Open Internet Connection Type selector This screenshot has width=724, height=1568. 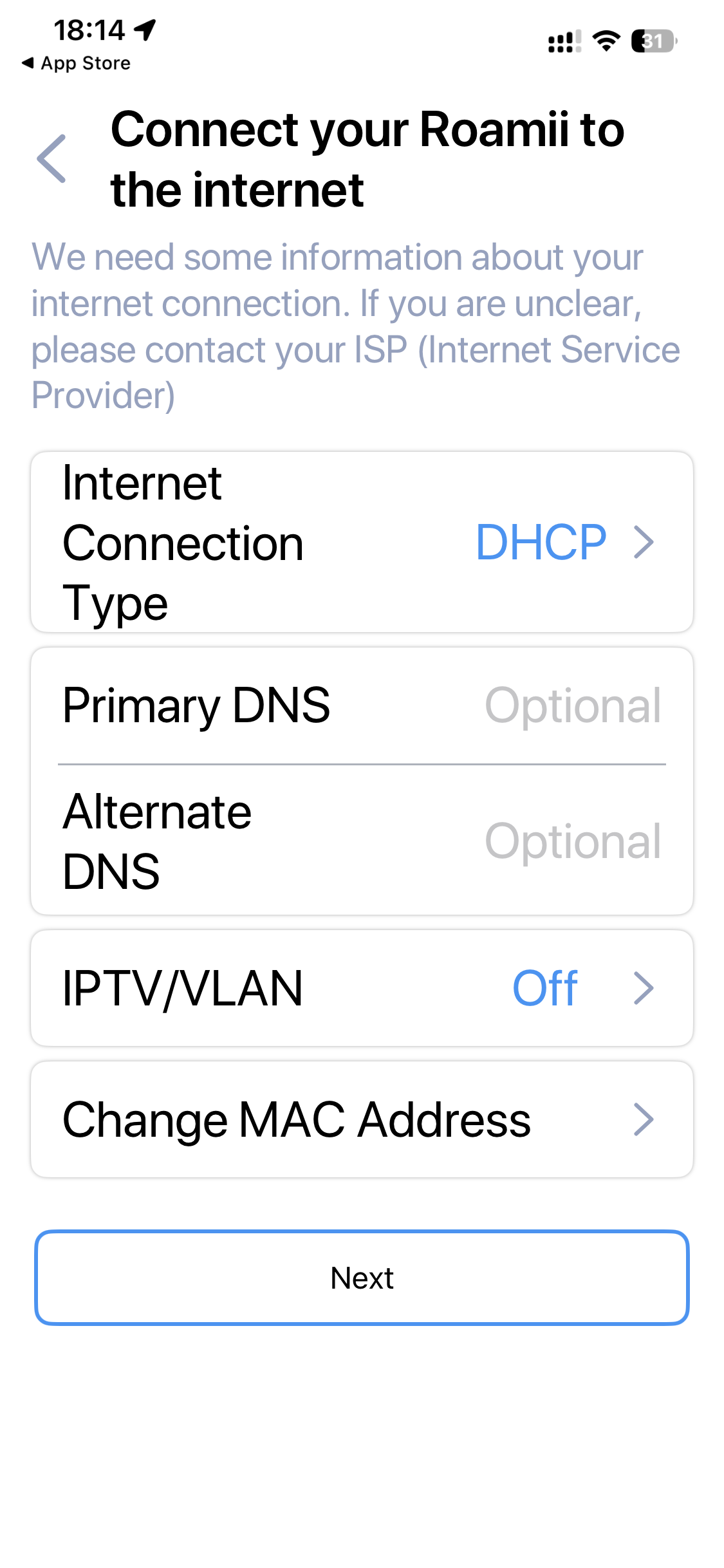[x=362, y=542]
